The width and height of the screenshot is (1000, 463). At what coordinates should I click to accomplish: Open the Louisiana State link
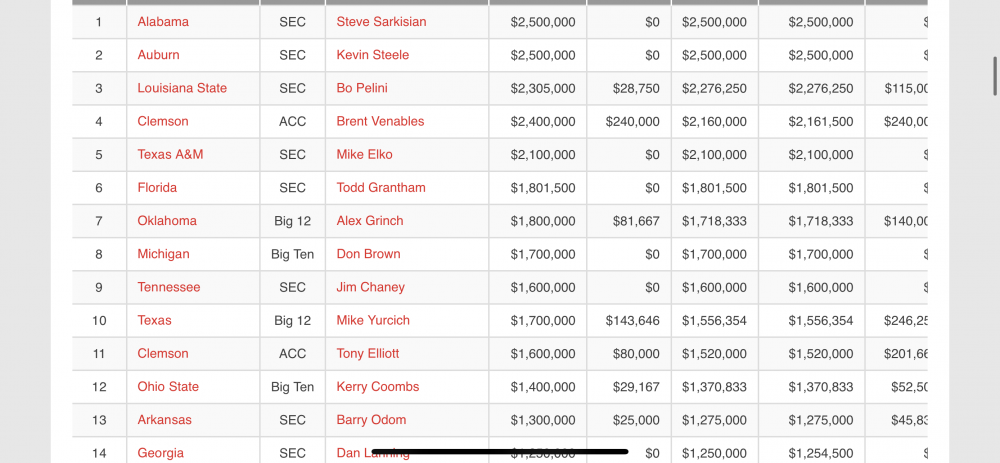tap(182, 88)
